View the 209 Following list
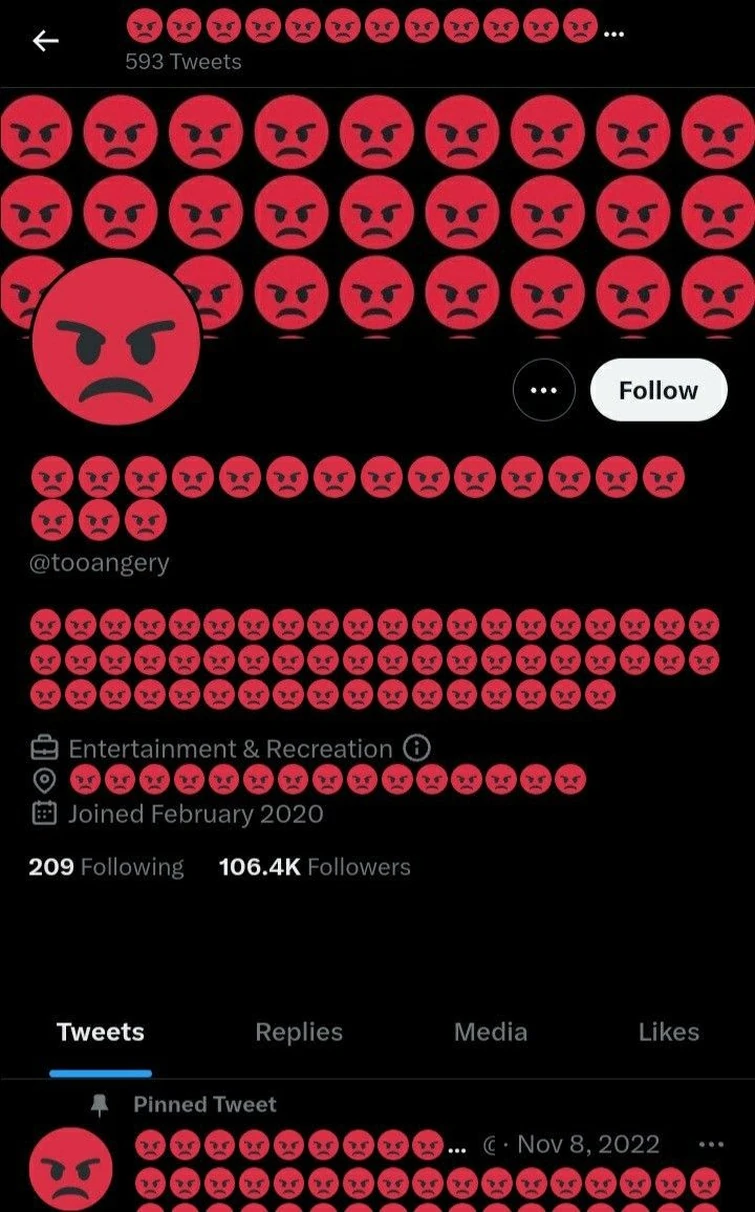Image resolution: width=755 pixels, height=1212 pixels. [x=106, y=867]
